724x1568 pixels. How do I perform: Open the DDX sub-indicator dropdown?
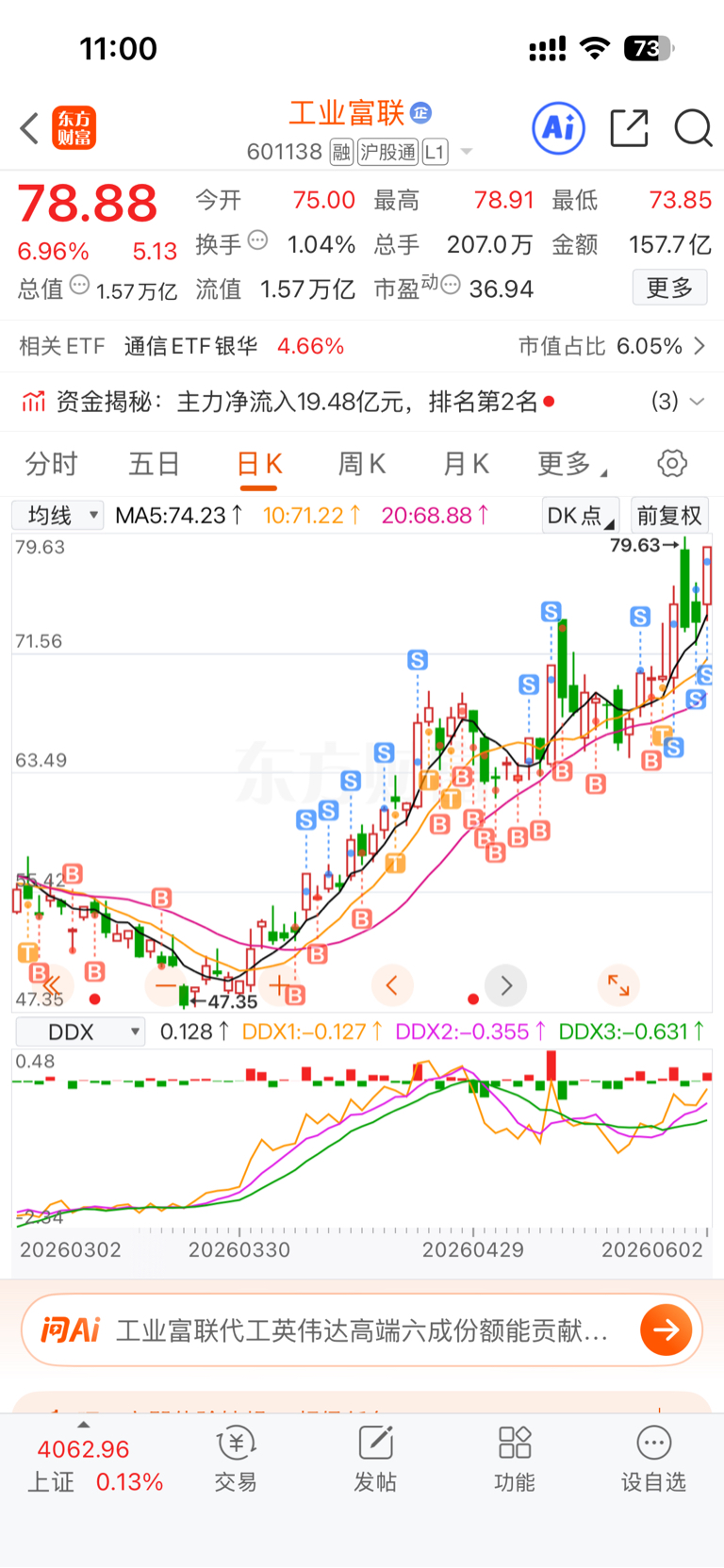click(80, 1032)
